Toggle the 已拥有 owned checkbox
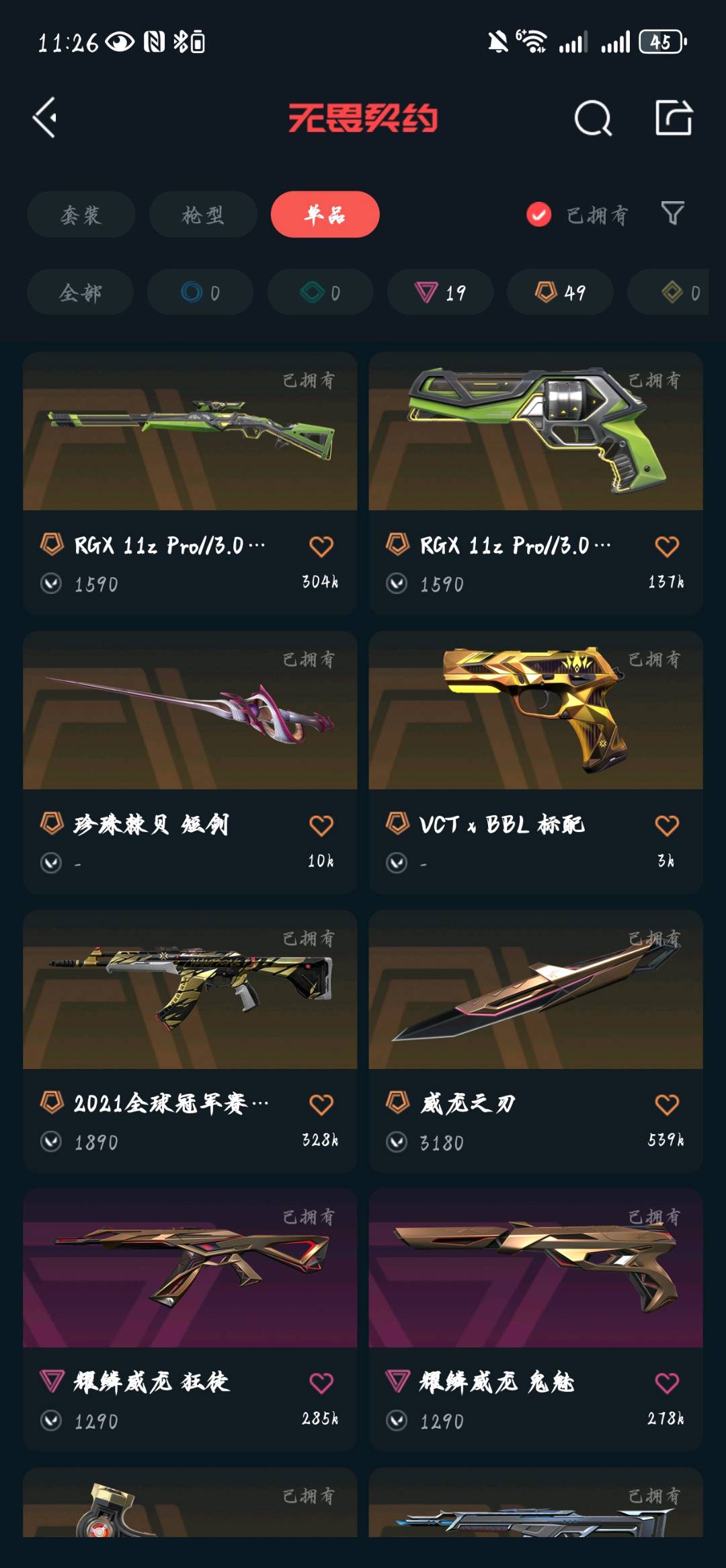 (538, 215)
